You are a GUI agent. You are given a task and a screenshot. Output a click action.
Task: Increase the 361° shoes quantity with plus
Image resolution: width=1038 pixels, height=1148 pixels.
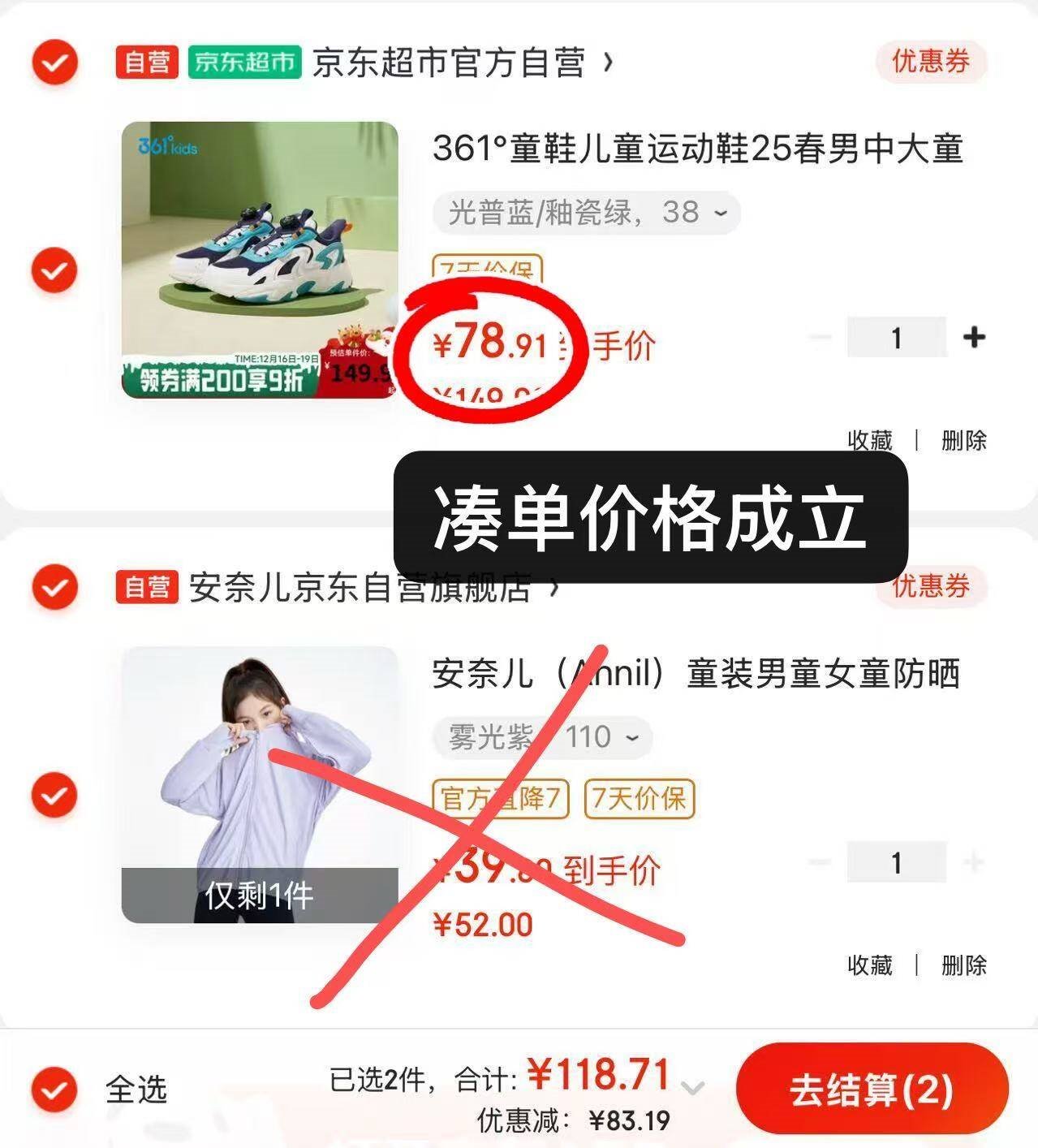click(974, 337)
